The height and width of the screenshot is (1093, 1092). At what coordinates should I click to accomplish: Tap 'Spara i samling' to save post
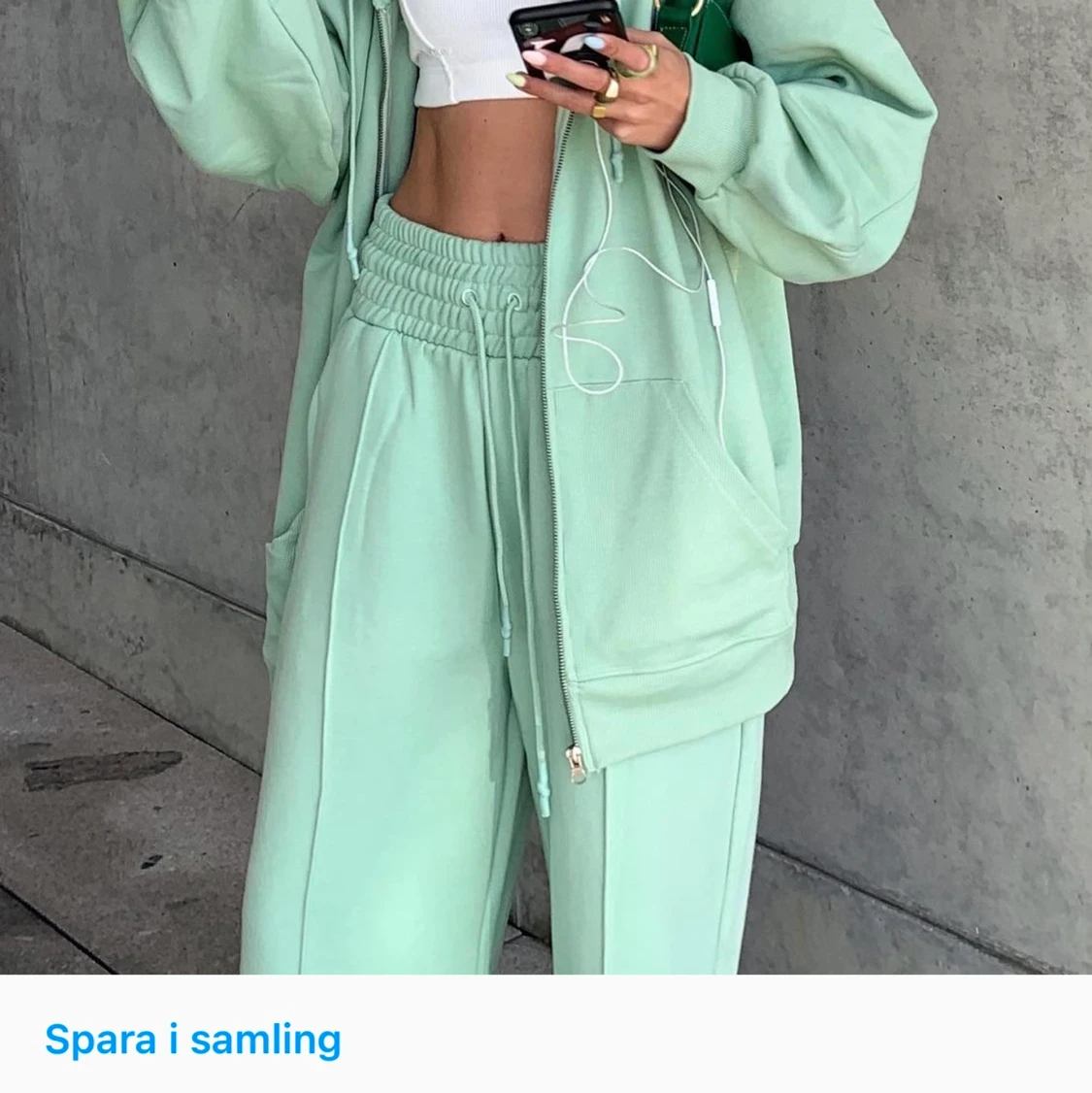[x=193, y=1039]
